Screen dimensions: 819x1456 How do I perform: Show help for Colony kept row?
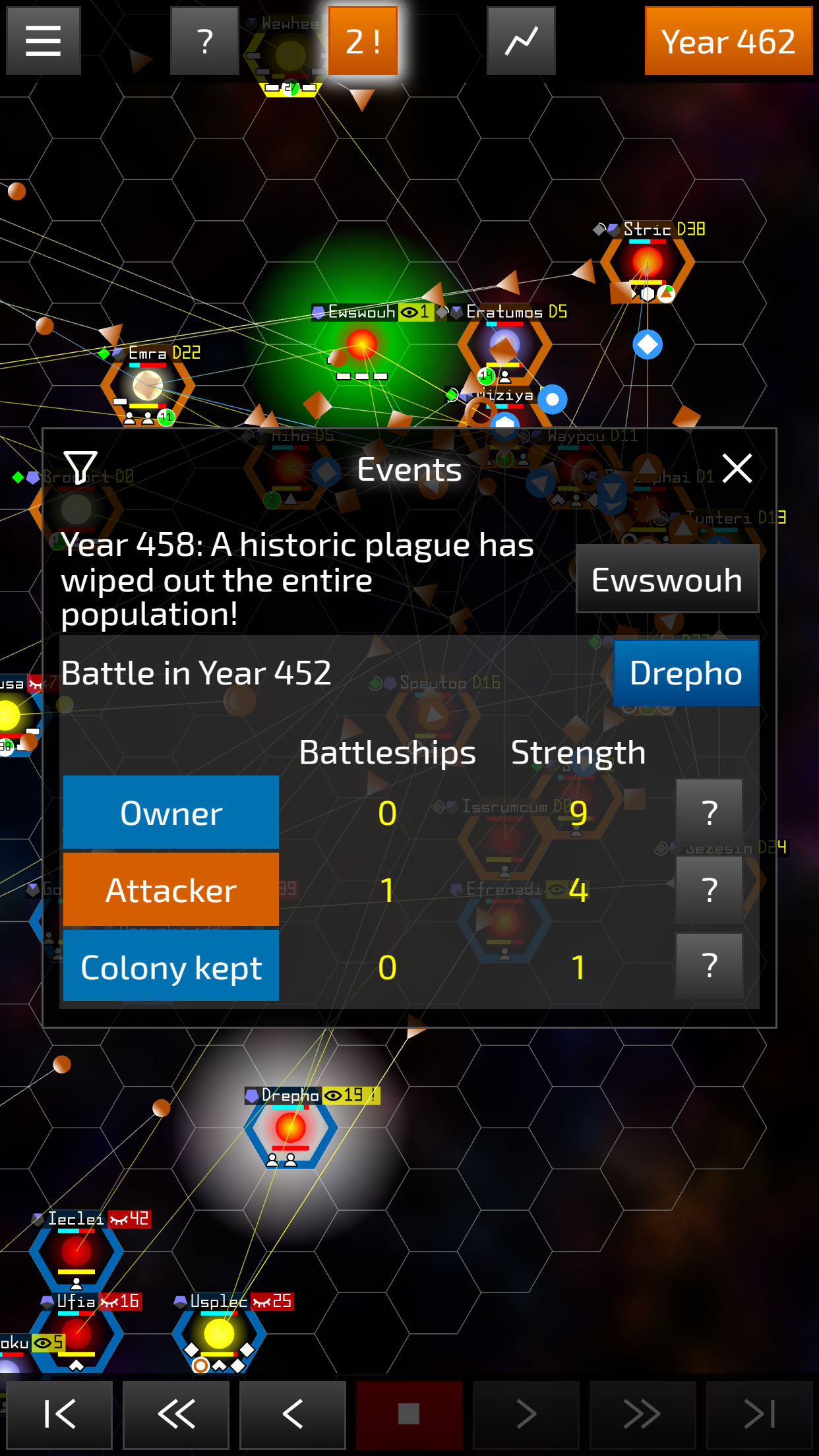click(x=710, y=966)
